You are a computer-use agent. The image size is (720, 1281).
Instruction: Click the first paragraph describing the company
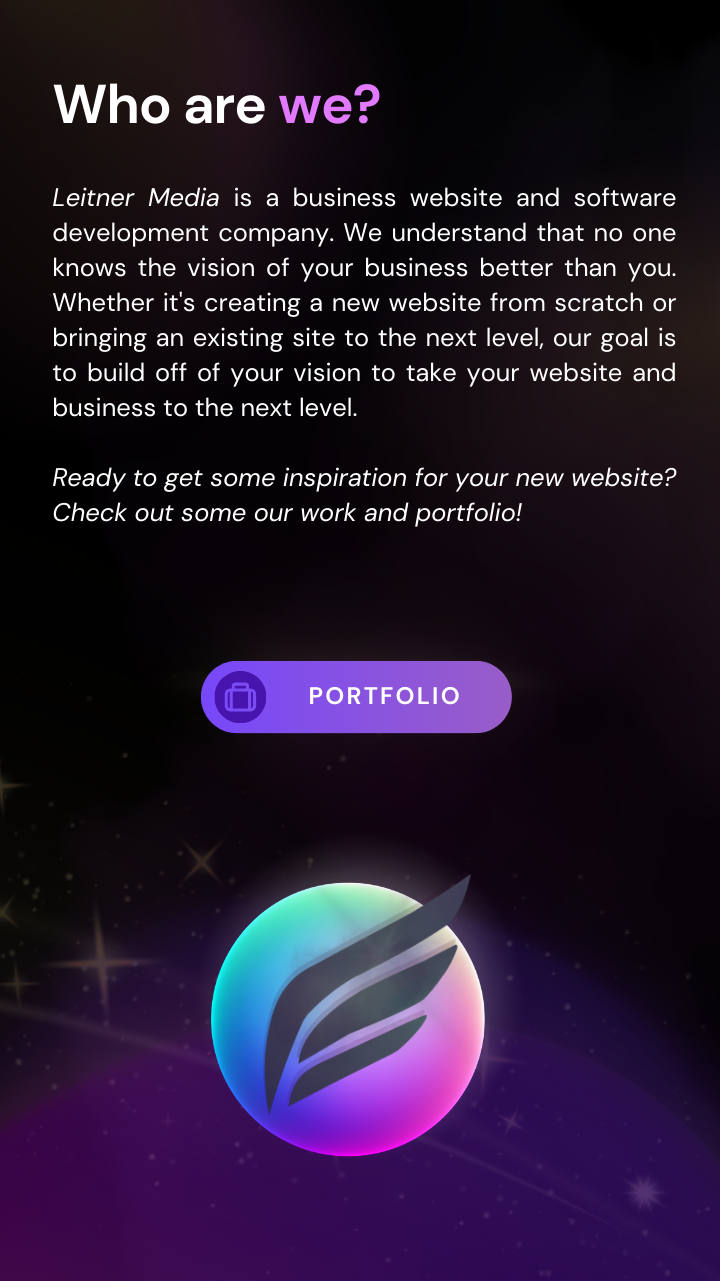[364, 302]
